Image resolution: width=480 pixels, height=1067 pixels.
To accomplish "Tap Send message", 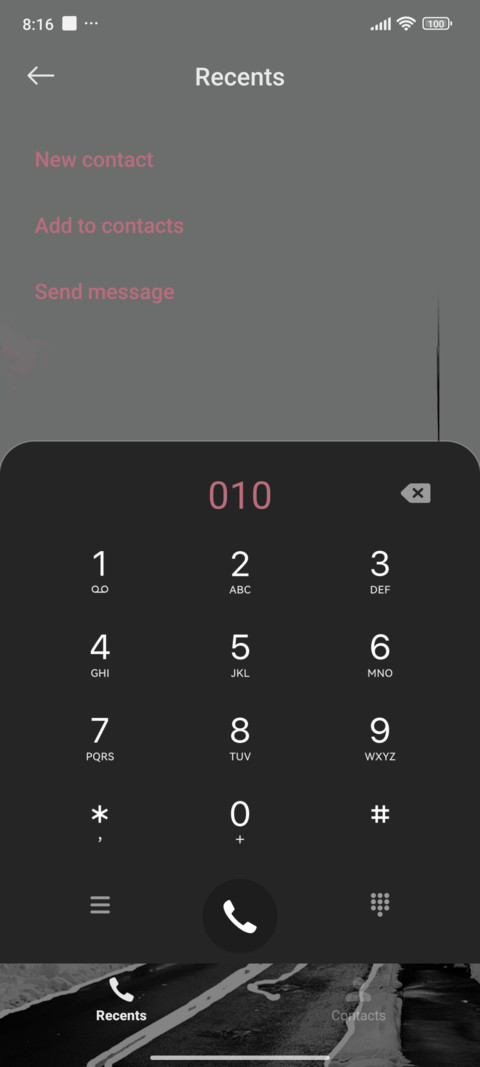I will pyautogui.click(x=104, y=291).
